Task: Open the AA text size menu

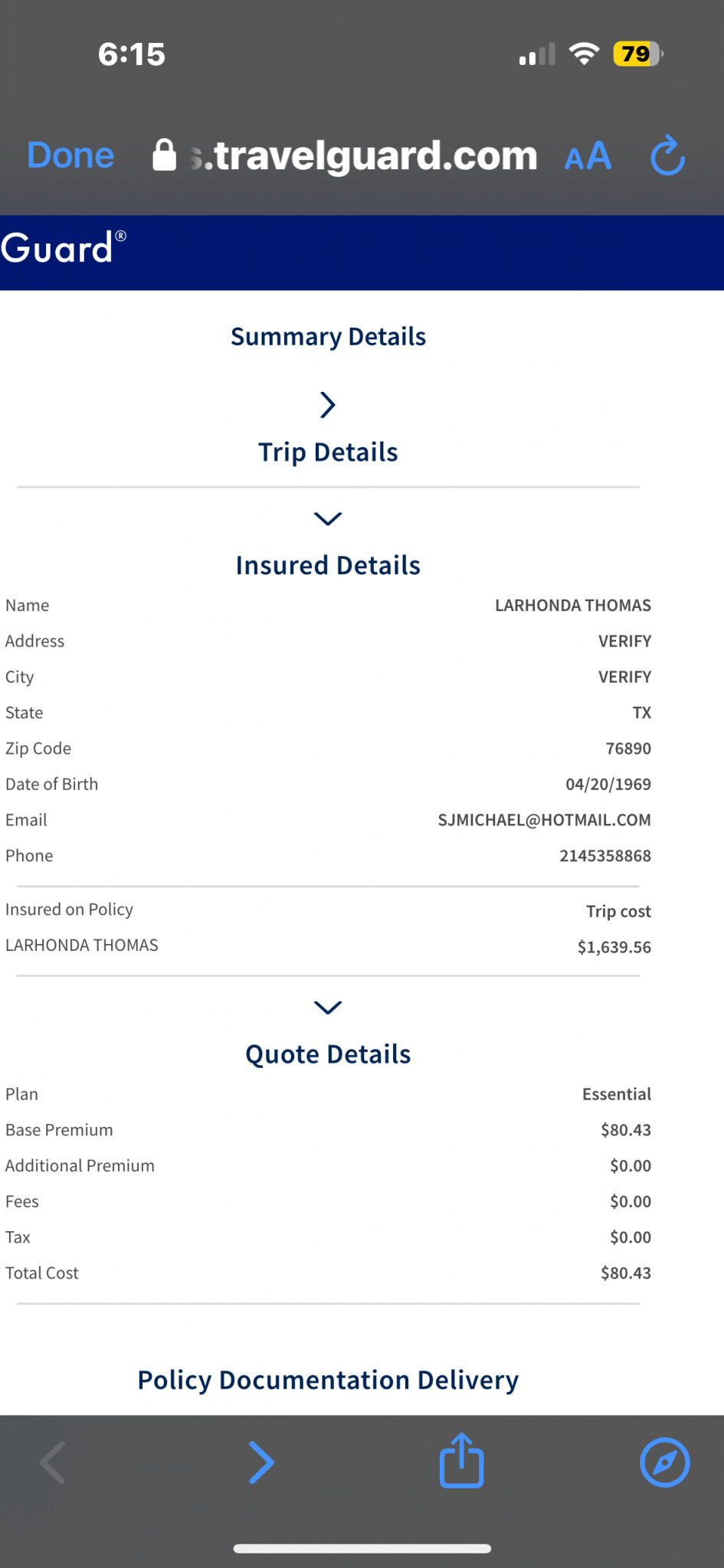Action: coord(588,156)
